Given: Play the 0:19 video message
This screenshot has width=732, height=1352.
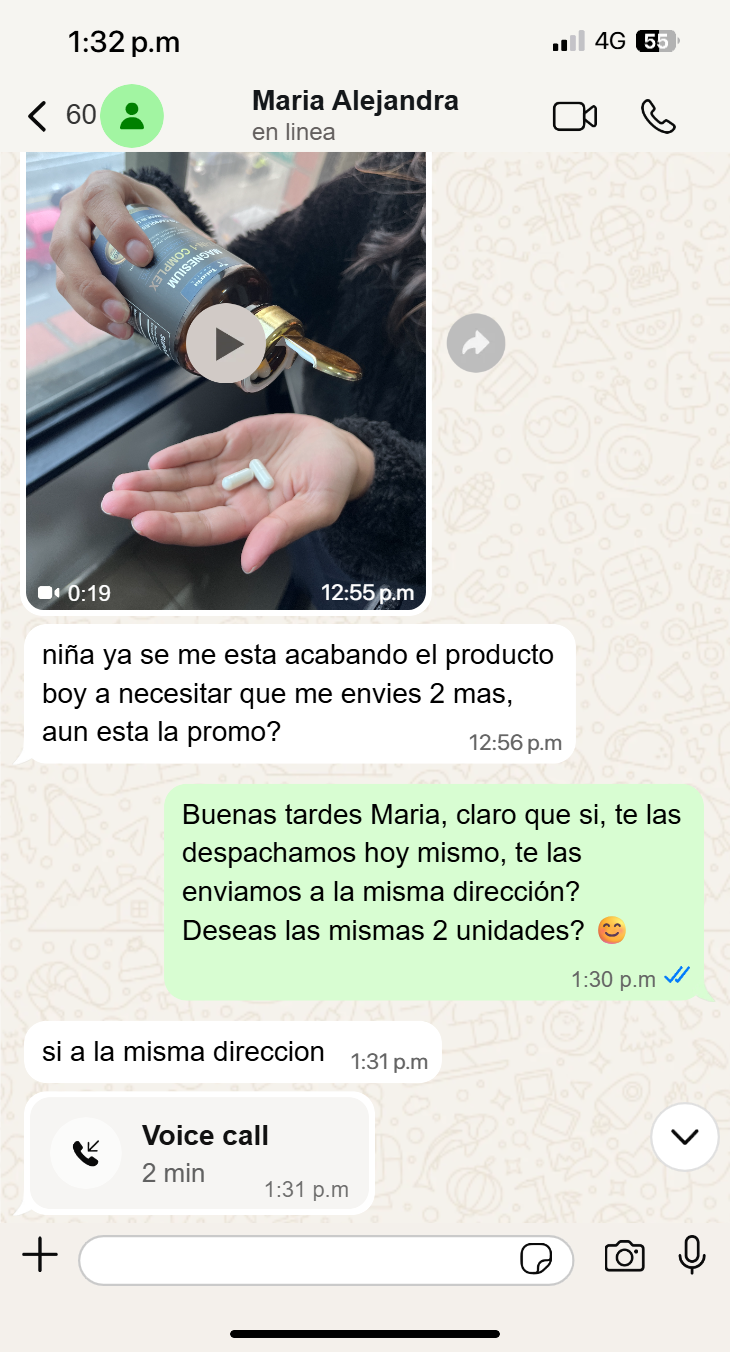Looking at the screenshot, I should click(x=229, y=345).
